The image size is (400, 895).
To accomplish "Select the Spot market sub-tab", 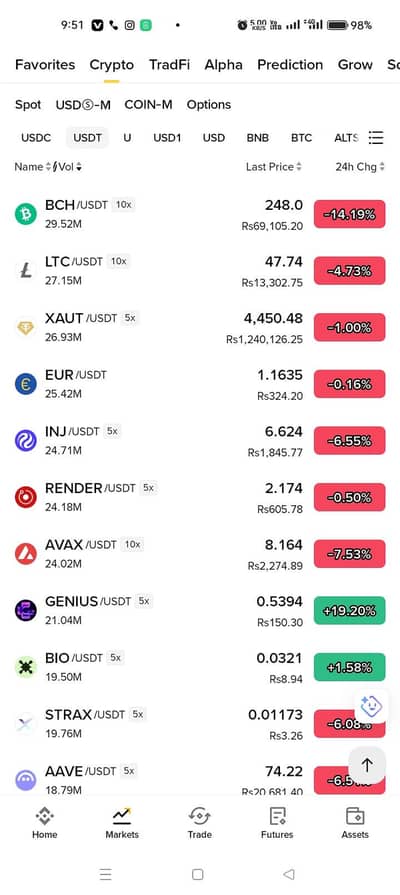I will click(x=28, y=104).
